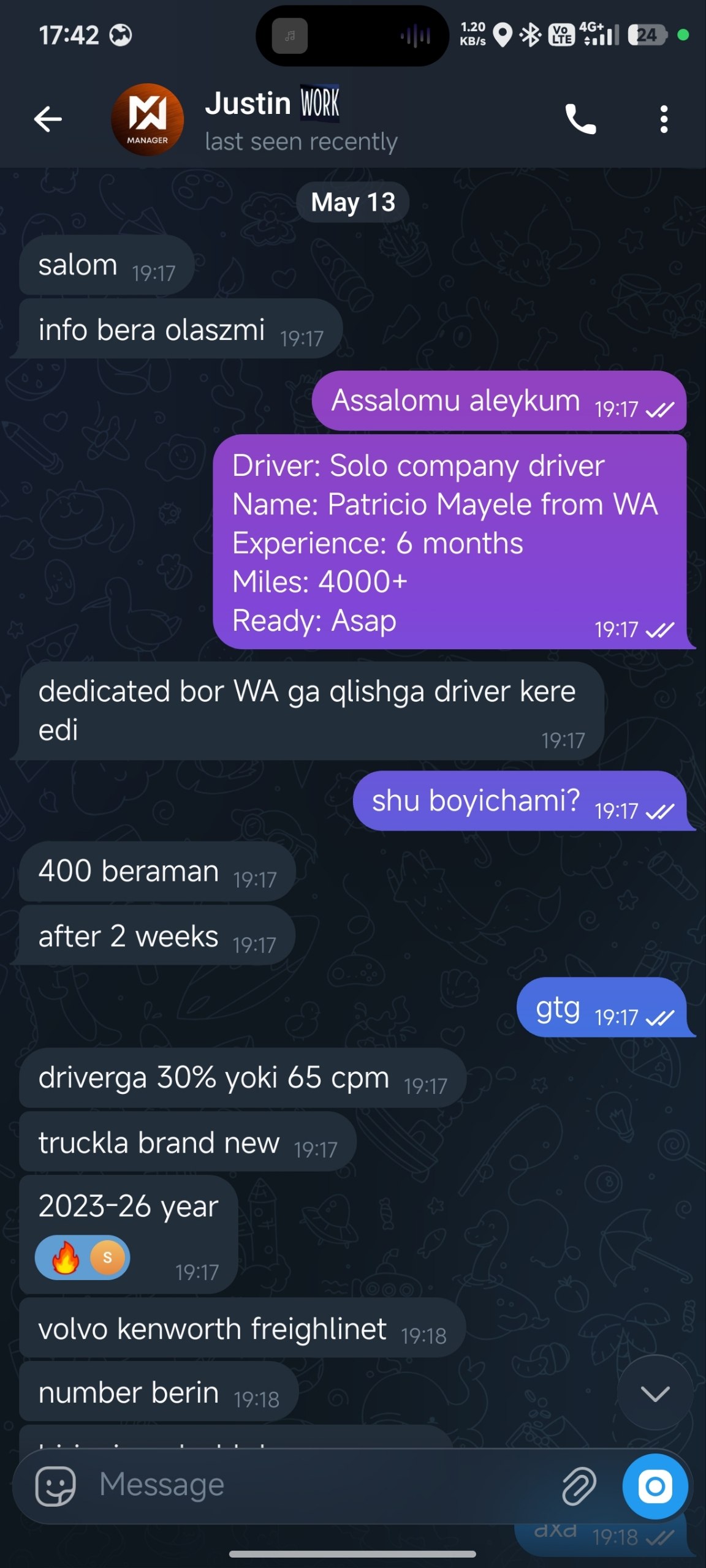Open the emoji and sticker panel

(x=56, y=1486)
